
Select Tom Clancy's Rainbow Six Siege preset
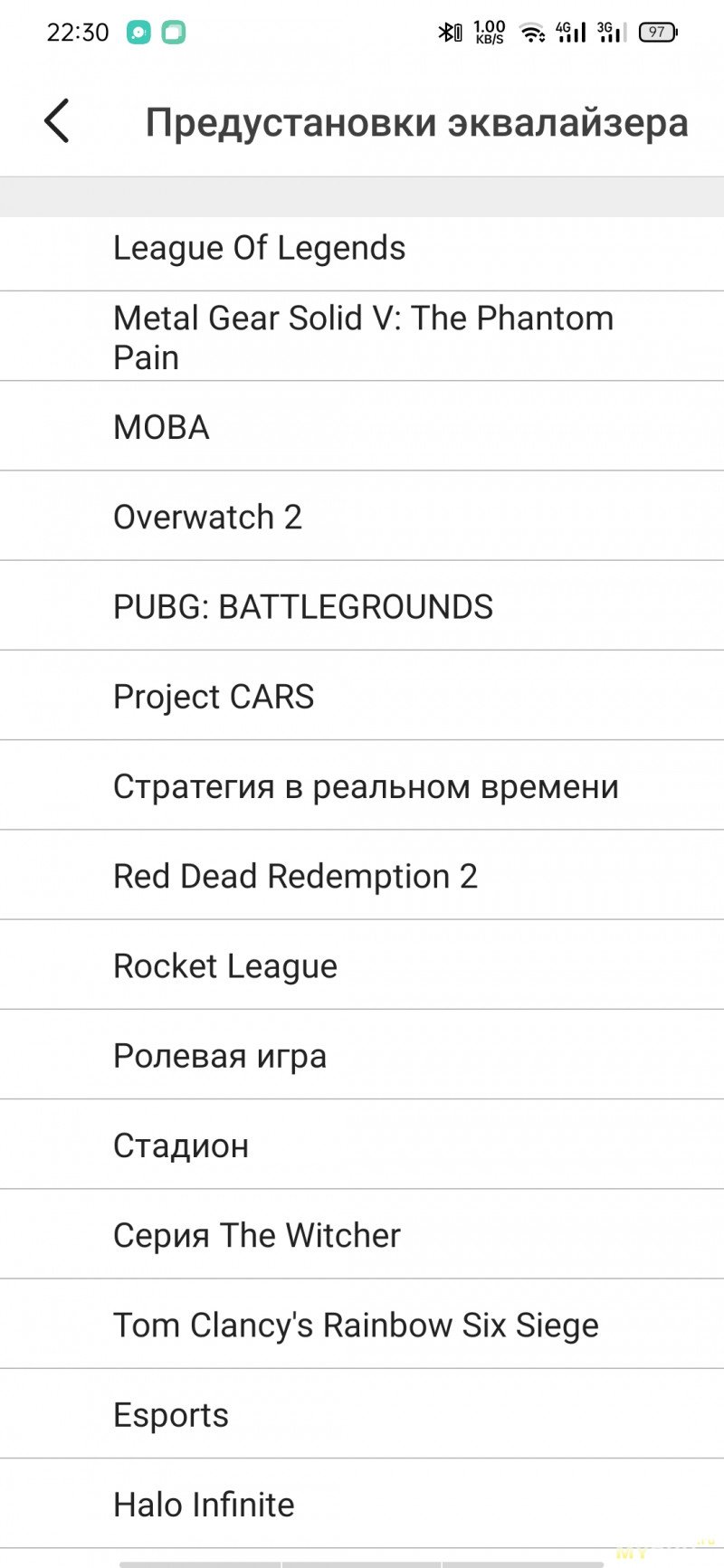(x=356, y=1325)
